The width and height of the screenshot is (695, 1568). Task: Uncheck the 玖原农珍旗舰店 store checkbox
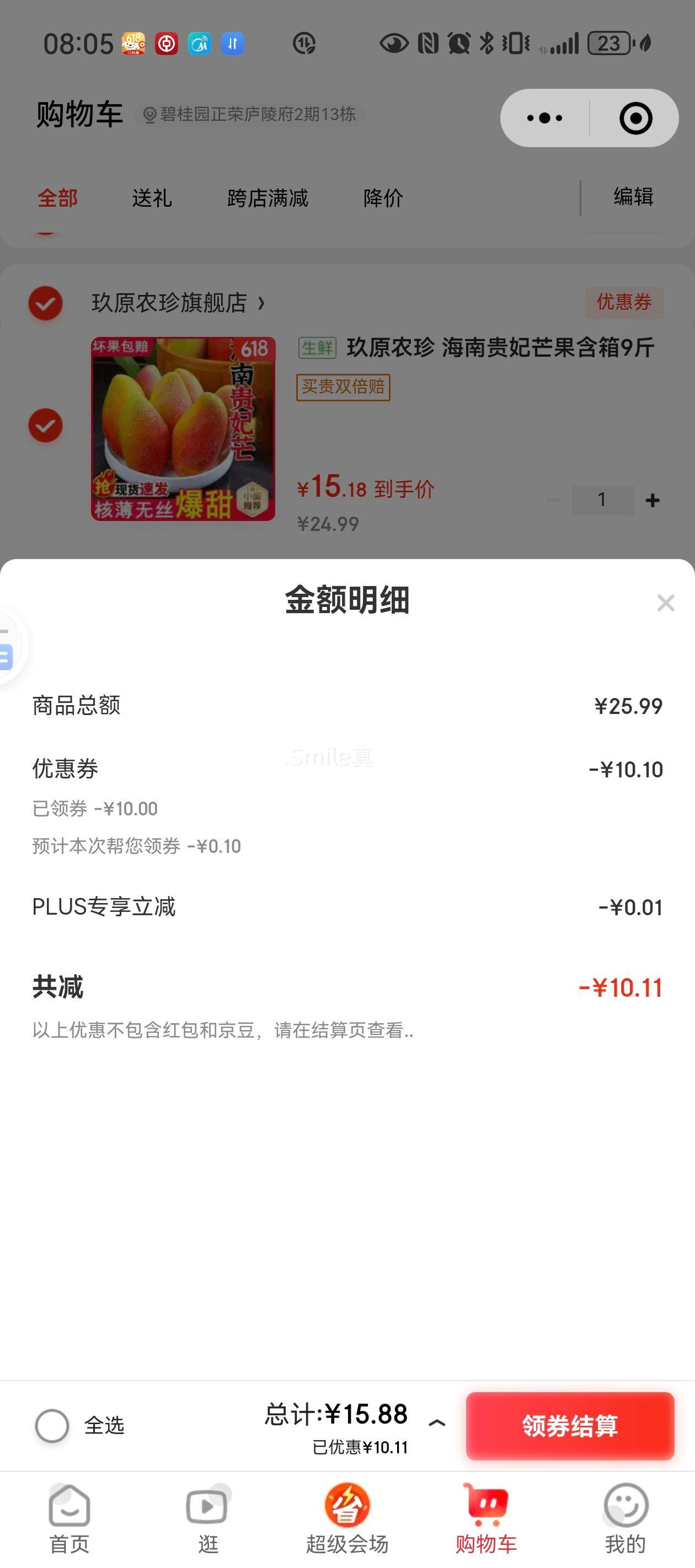click(x=46, y=303)
